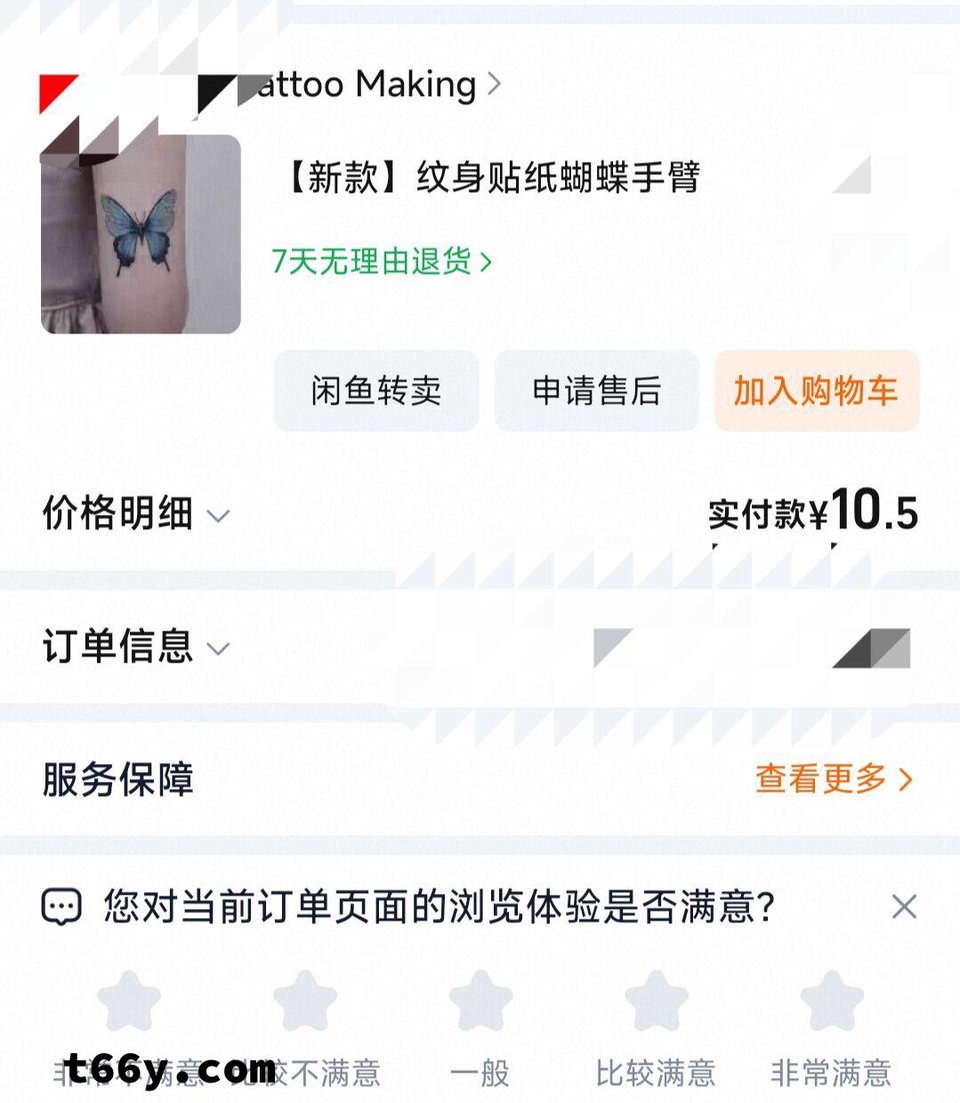Viewport: 960px width, 1103px height.
Task: Select the 非常满意 star rating
Action: tap(831, 1002)
